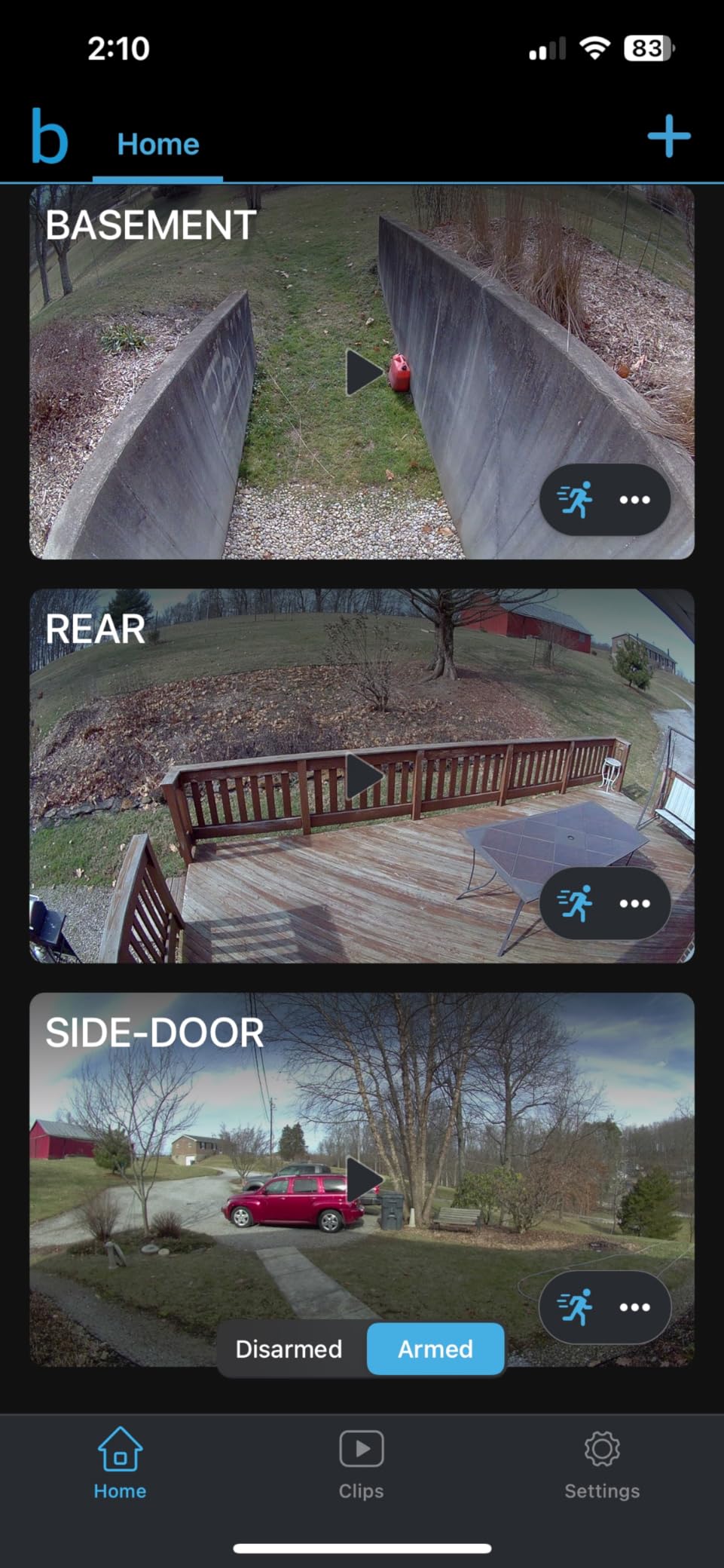Select Armed to arm the system
This screenshot has width=724, height=1568.
tap(435, 1349)
